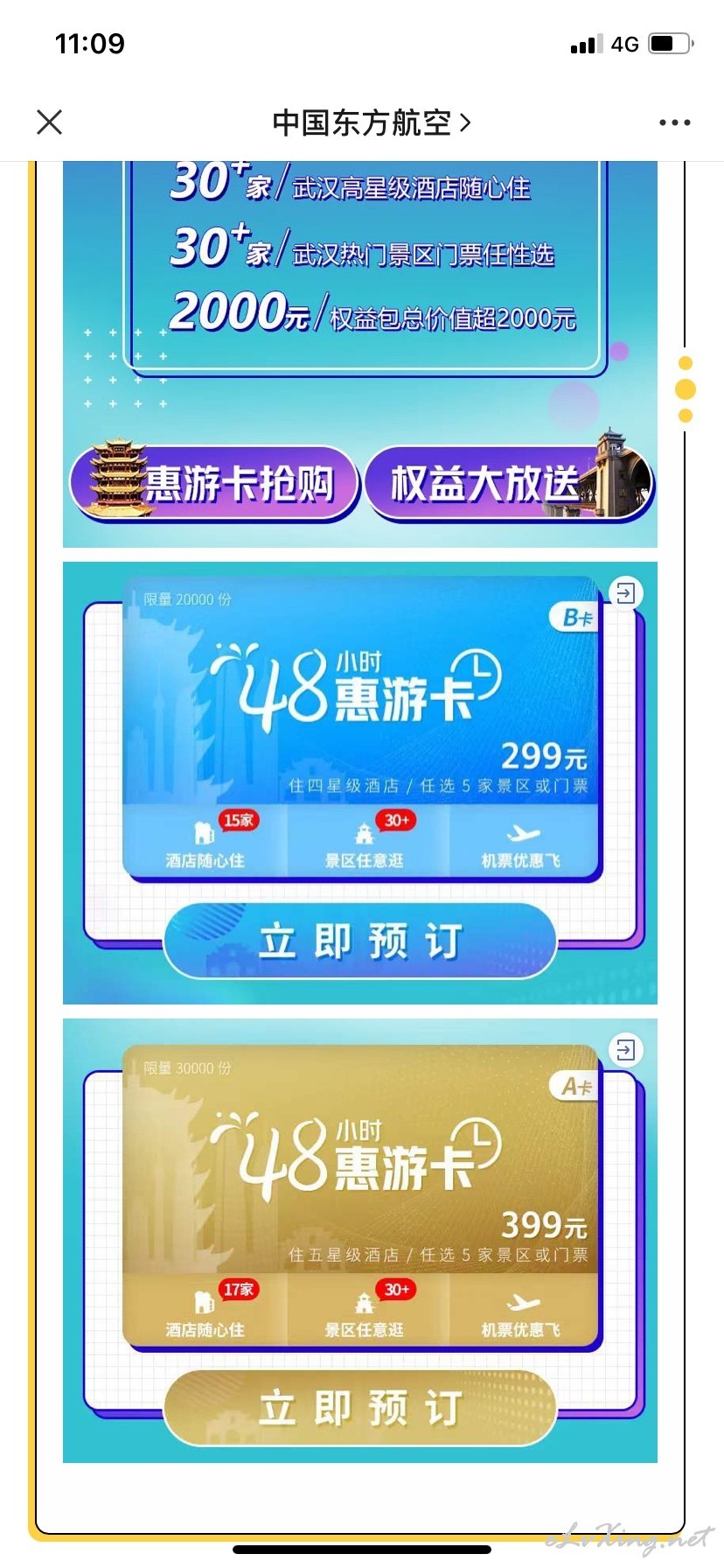The height and width of the screenshot is (1568, 724).
Task: Close the China Eastern Airlines page
Action: pyautogui.click(x=50, y=122)
